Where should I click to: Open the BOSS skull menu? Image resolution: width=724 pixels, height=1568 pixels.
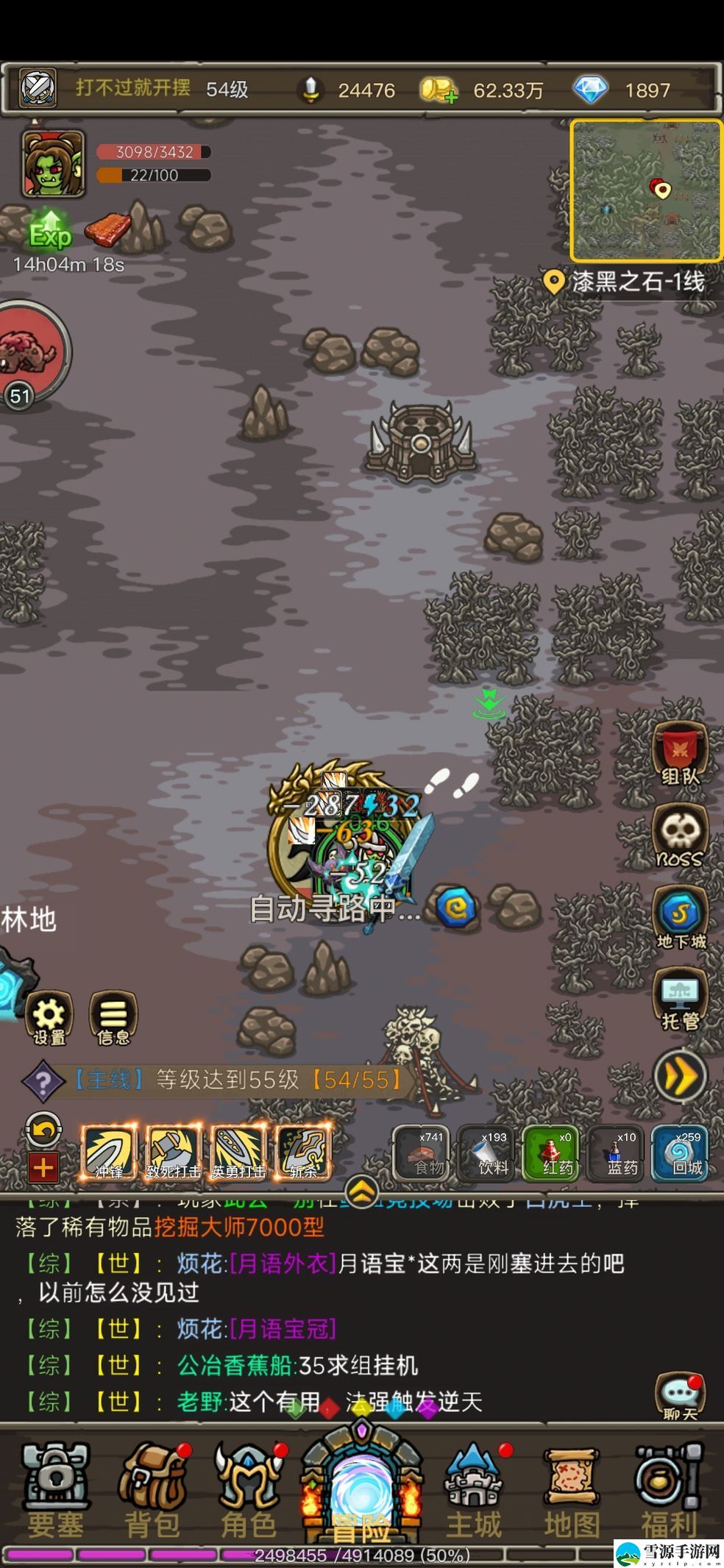[x=680, y=836]
